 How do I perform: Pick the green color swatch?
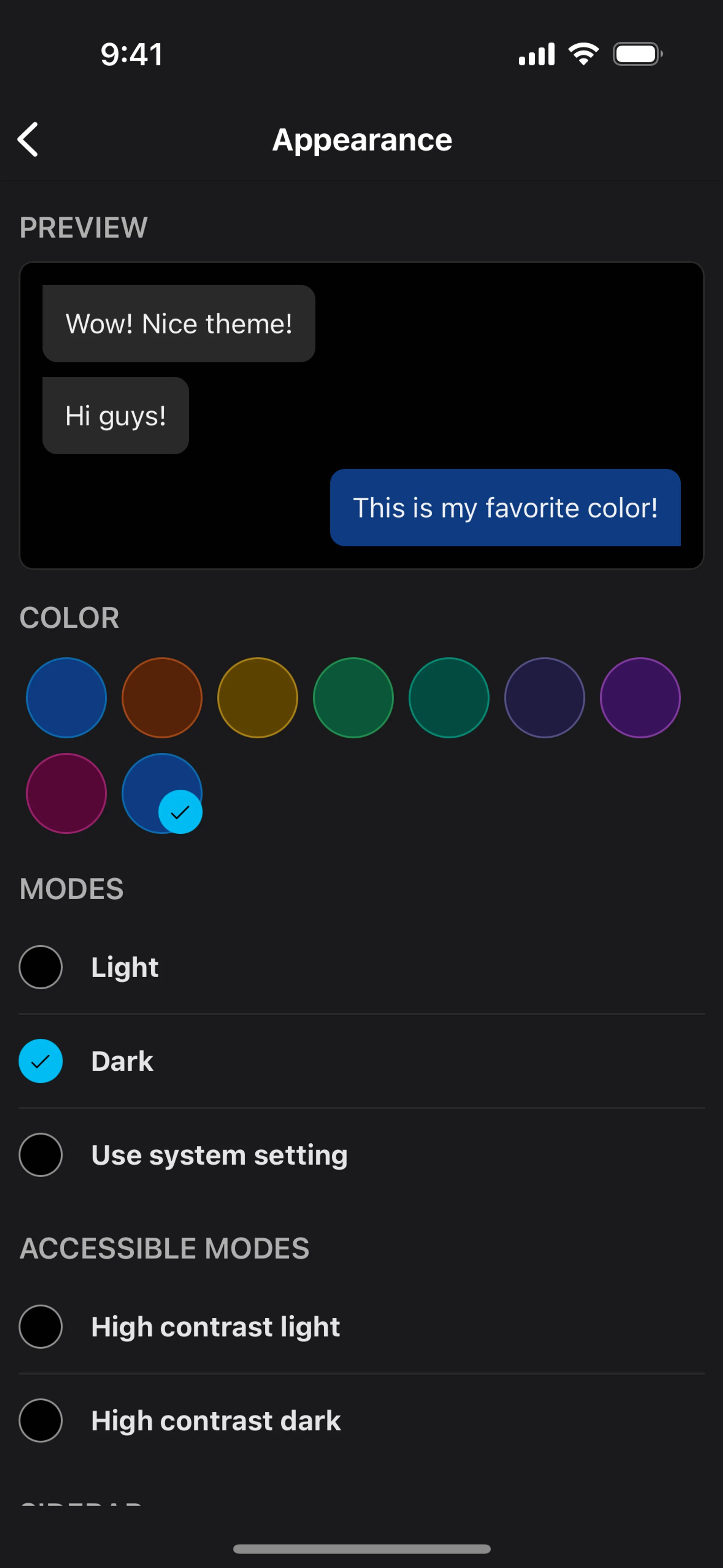click(x=353, y=698)
